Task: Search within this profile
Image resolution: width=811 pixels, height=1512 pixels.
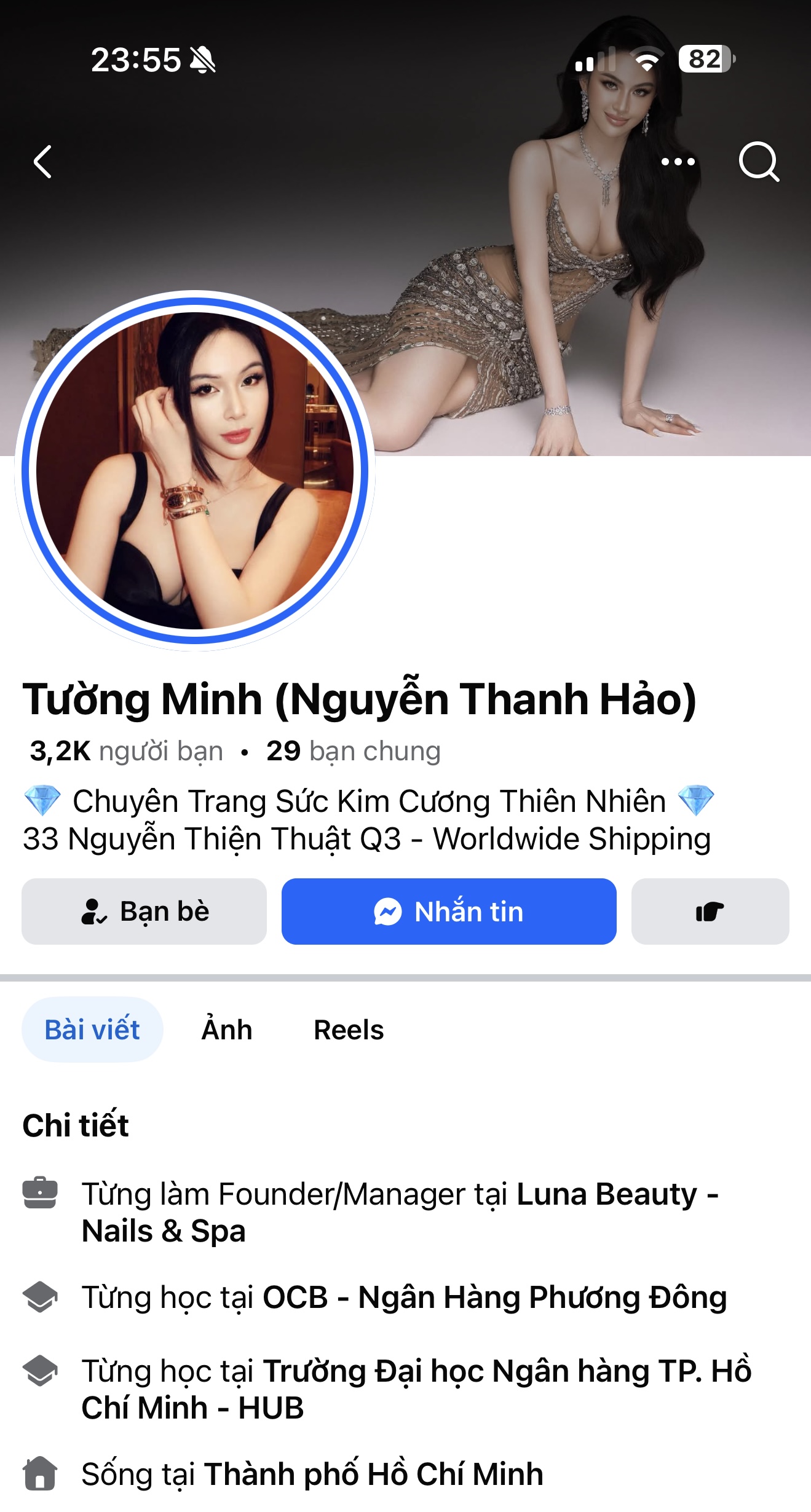Action: [x=759, y=162]
